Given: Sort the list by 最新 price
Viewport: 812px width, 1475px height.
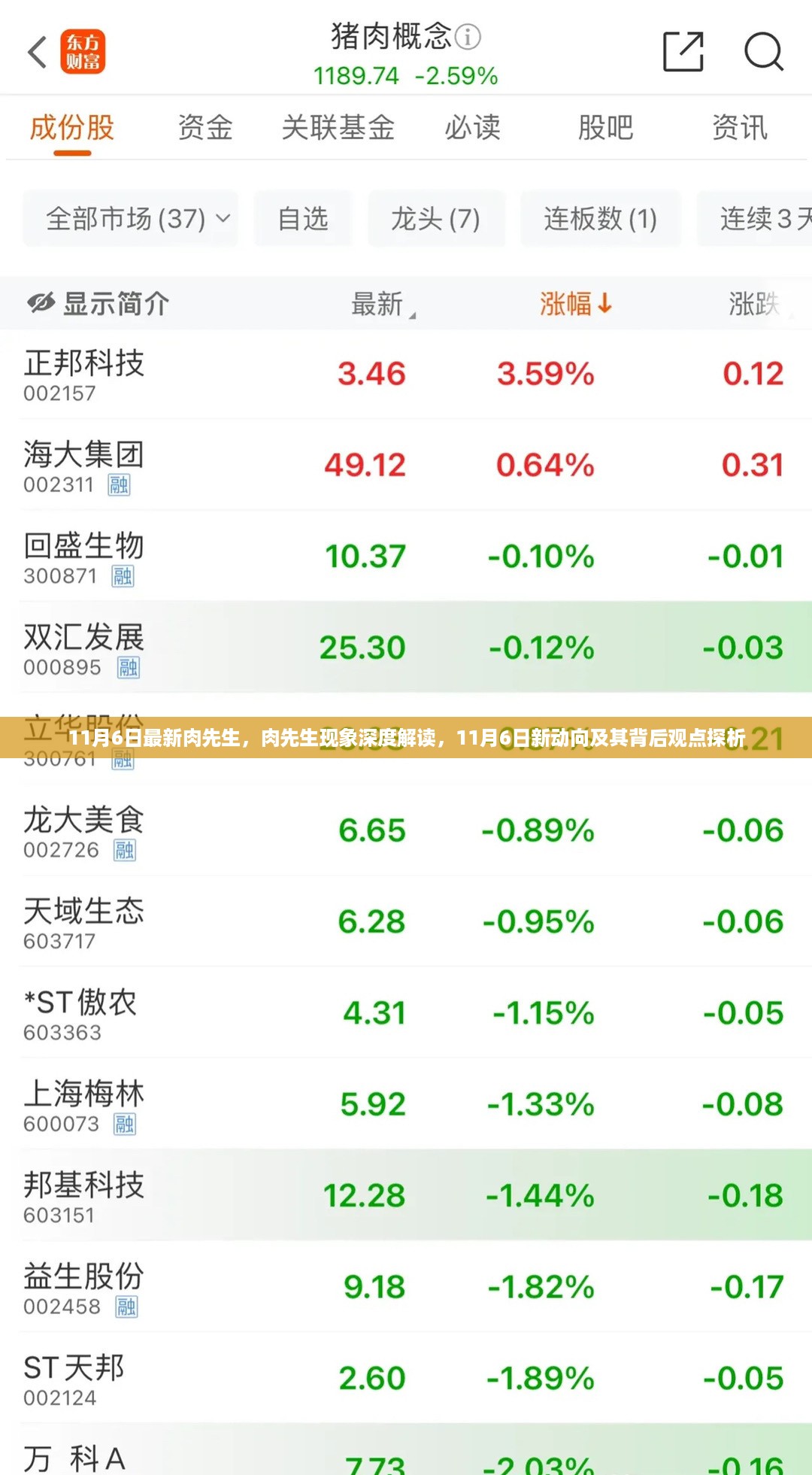Looking at the screenshot, I should (x=382, y=304).
